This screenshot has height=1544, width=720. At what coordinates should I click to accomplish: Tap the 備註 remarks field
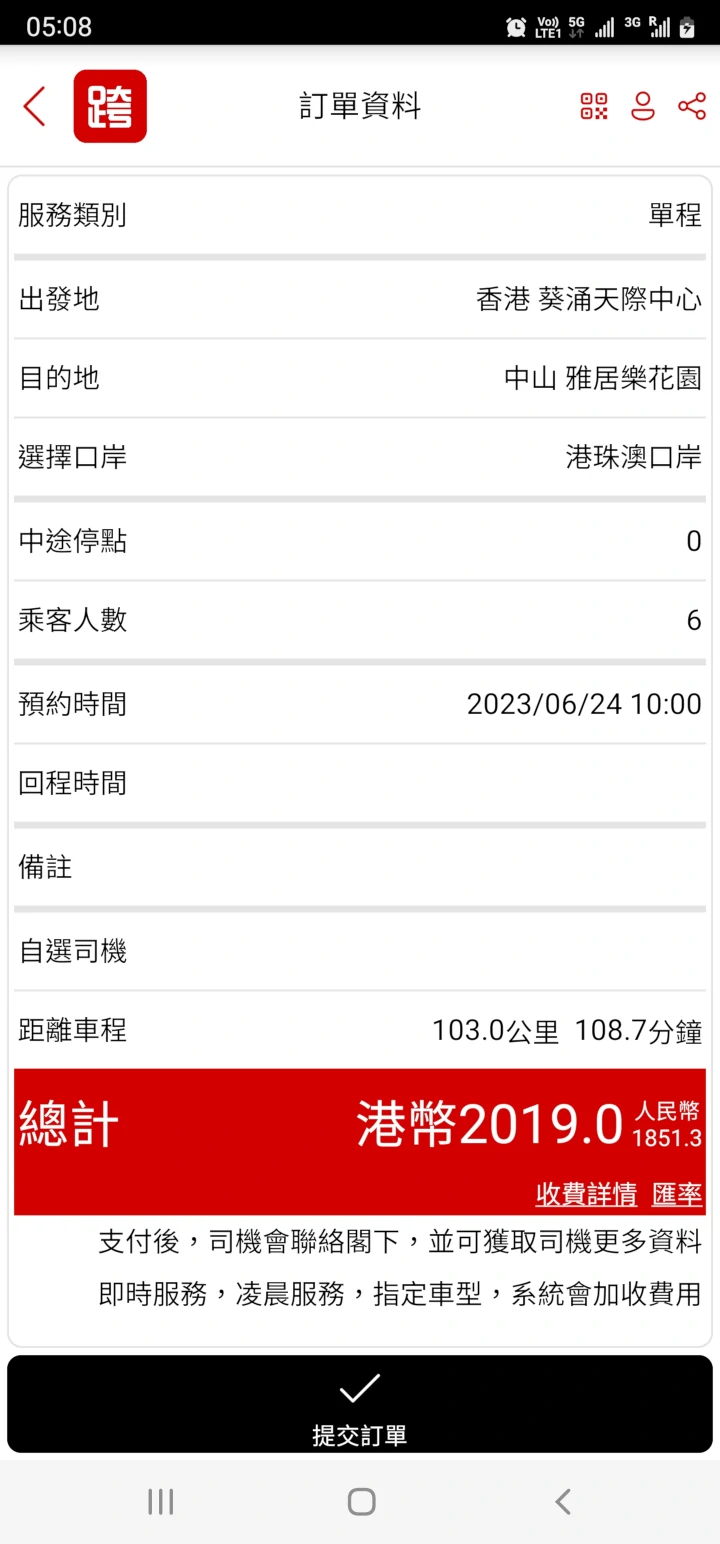point(360,867)
